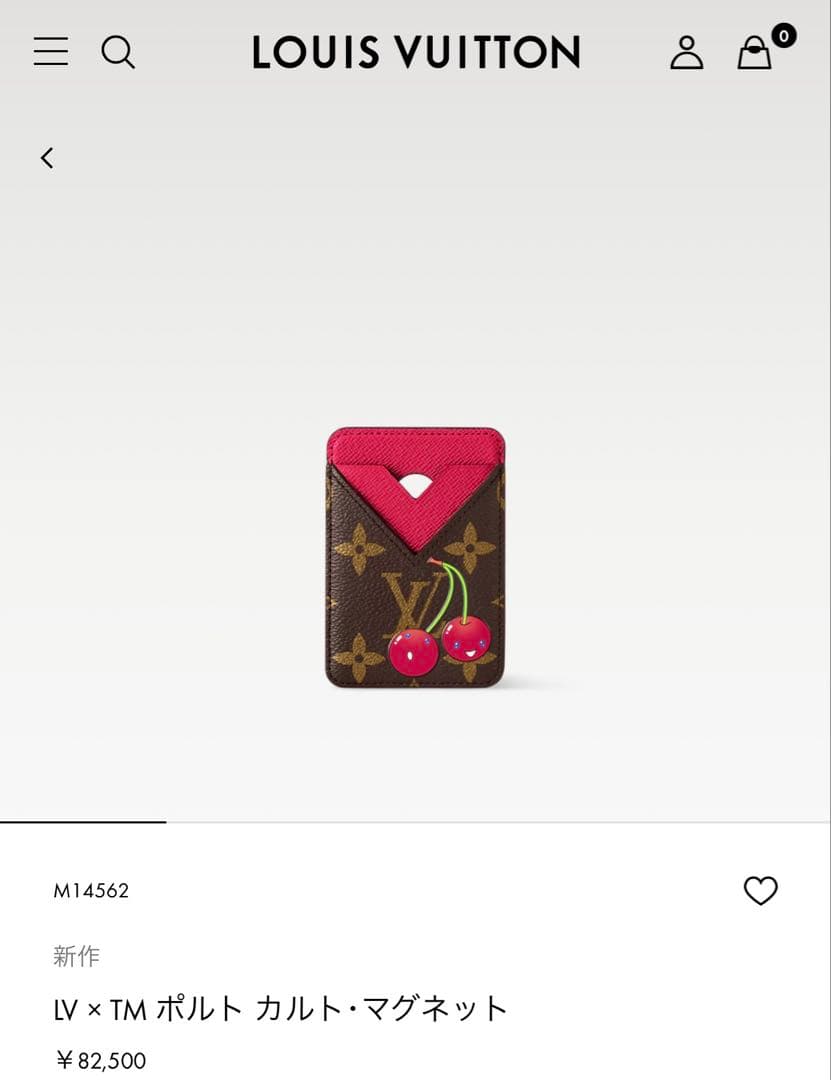The height and width of the screenshot is (1080, 831).
Task: Add the card holder to wishlist
Action: click(760, 890)
